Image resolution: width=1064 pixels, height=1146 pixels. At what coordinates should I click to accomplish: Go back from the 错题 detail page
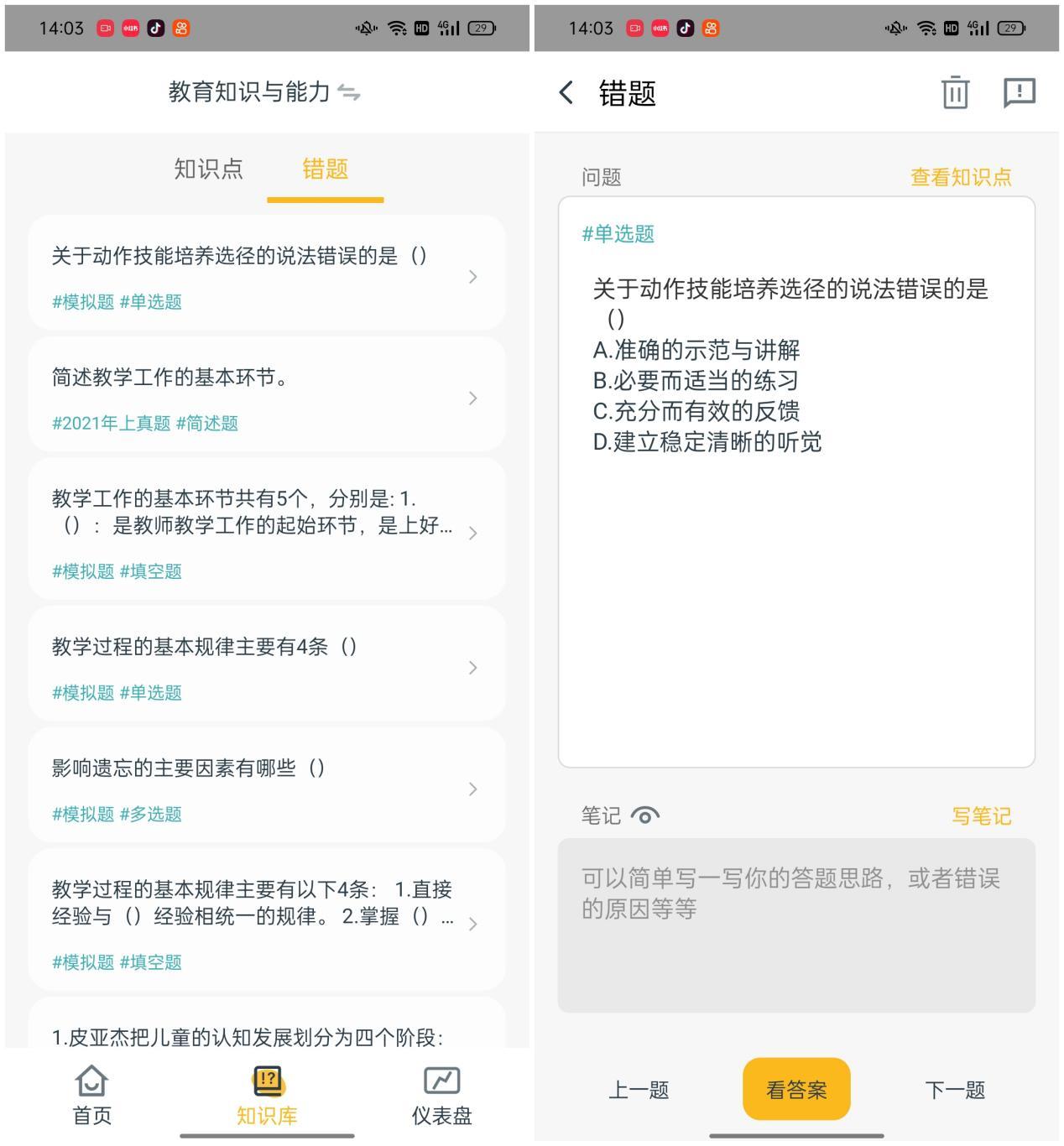pyautogui.click(x=566, y=92)
